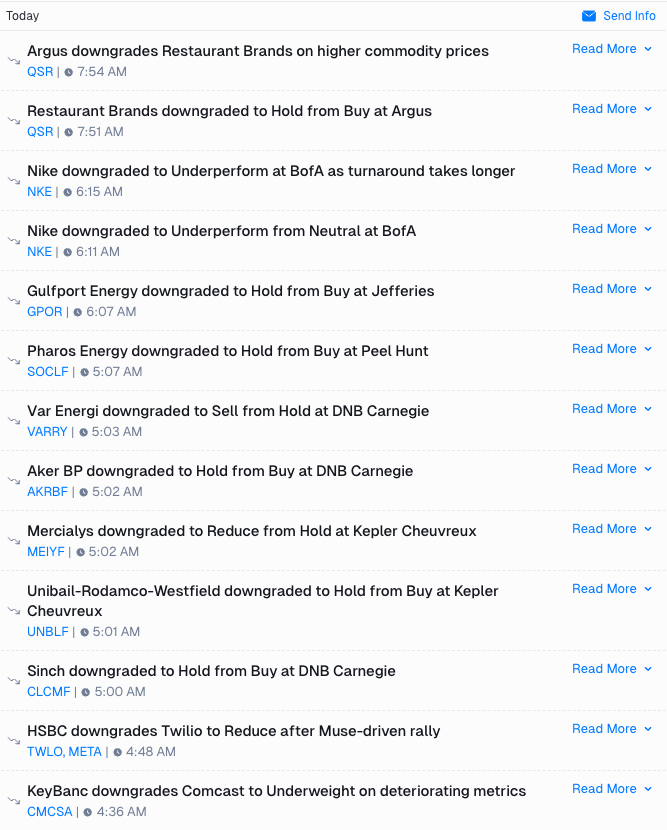Expand Read More for Aker BP downgrade
Viewport: 667px width, 830px height.
pyautogui.click(x=612, y=469)
